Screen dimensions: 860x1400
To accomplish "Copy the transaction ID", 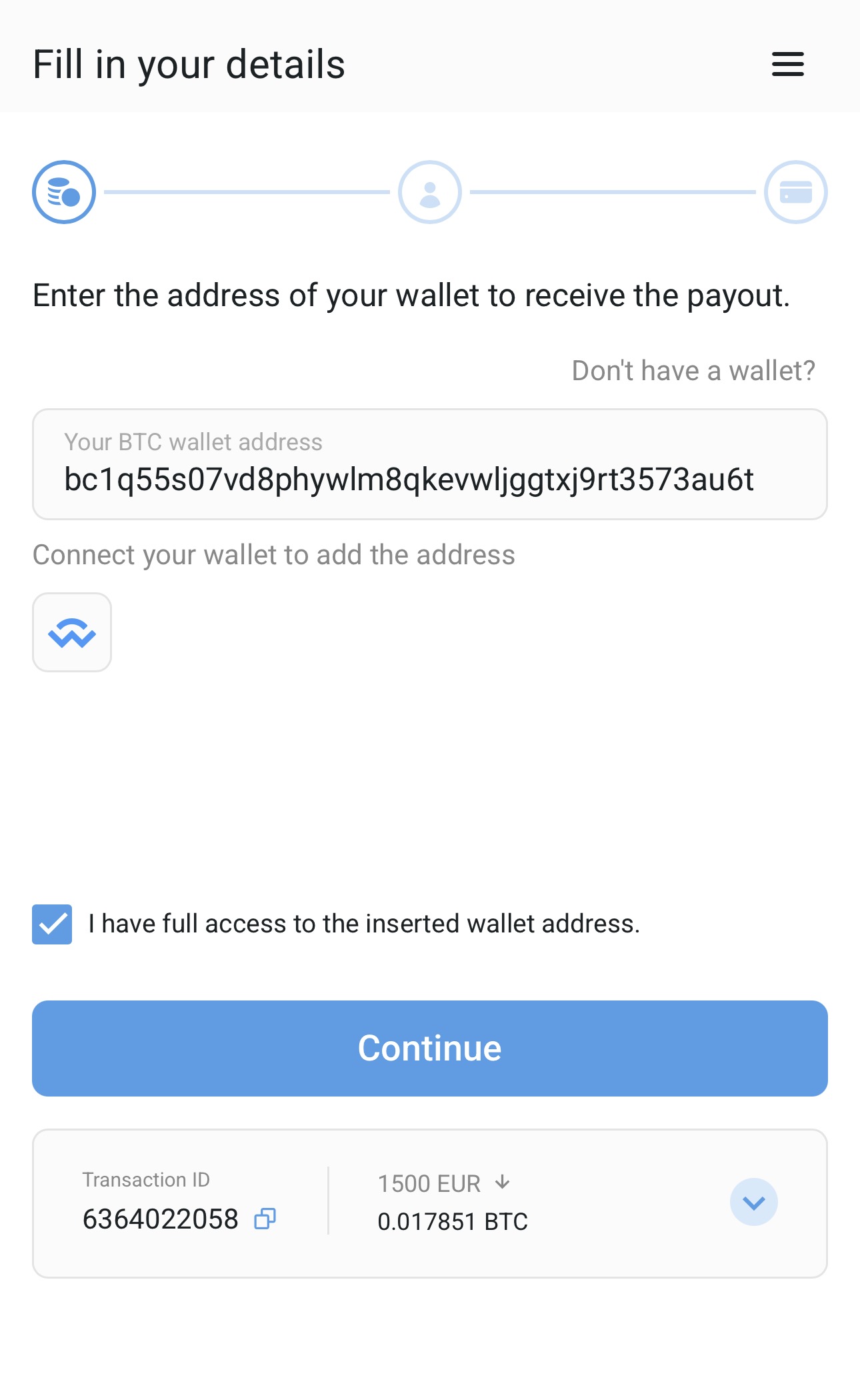I will (265, 1219).
